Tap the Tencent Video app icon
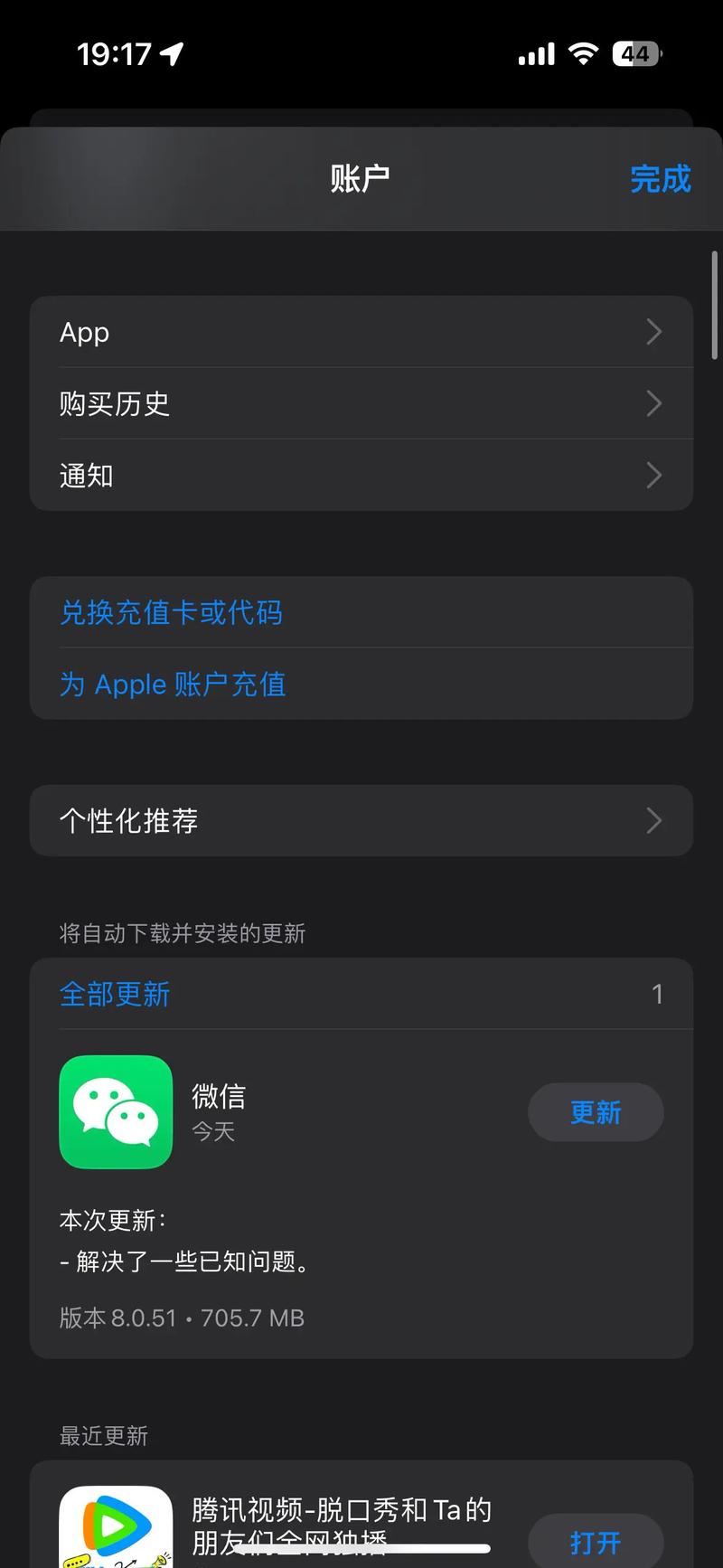This screenshot has width=723, height=1568. click(116, 1528)
